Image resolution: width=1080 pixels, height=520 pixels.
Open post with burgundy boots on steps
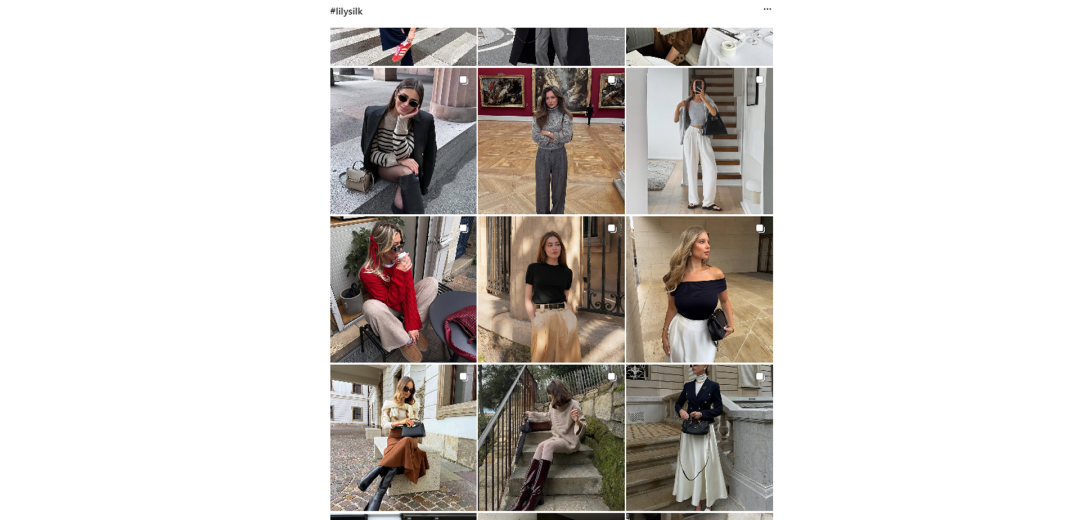coord(551,437)
